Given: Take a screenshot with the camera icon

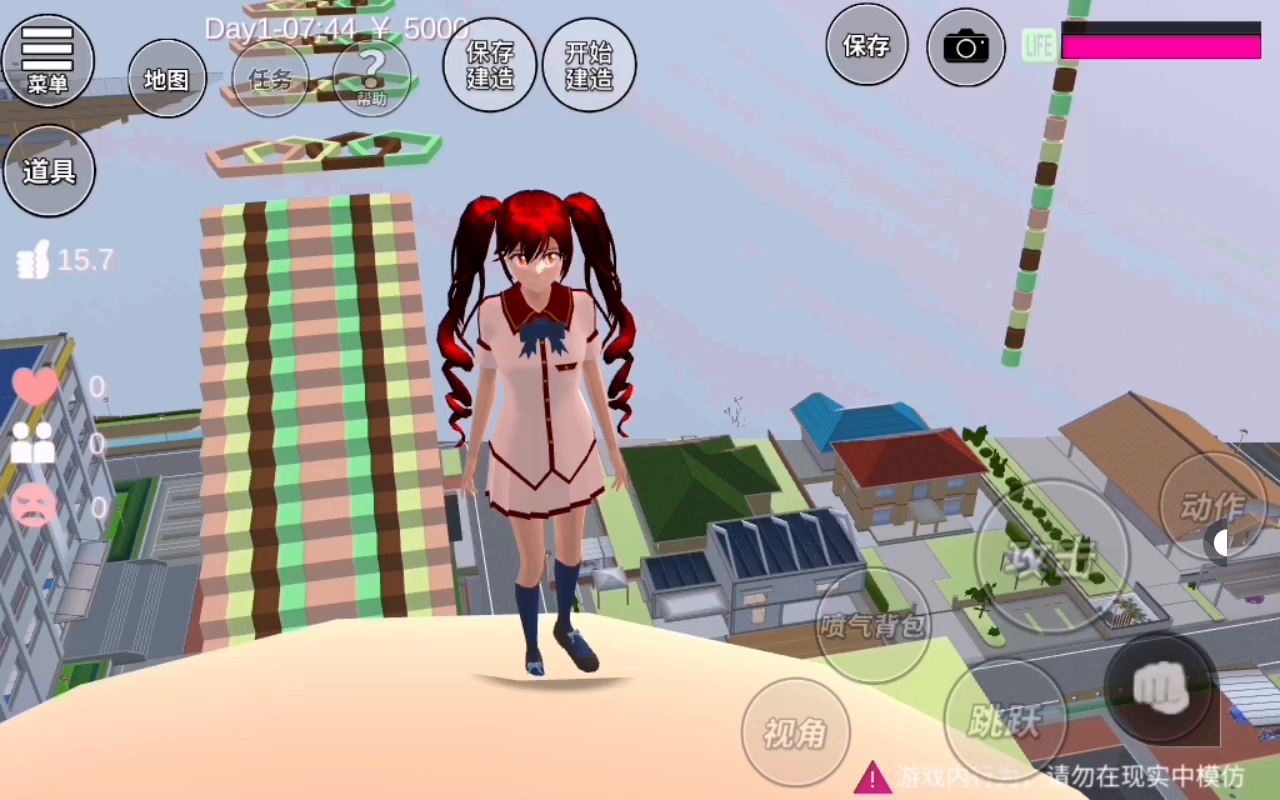Looking at the screenshot, I should [x=965, y=47].
